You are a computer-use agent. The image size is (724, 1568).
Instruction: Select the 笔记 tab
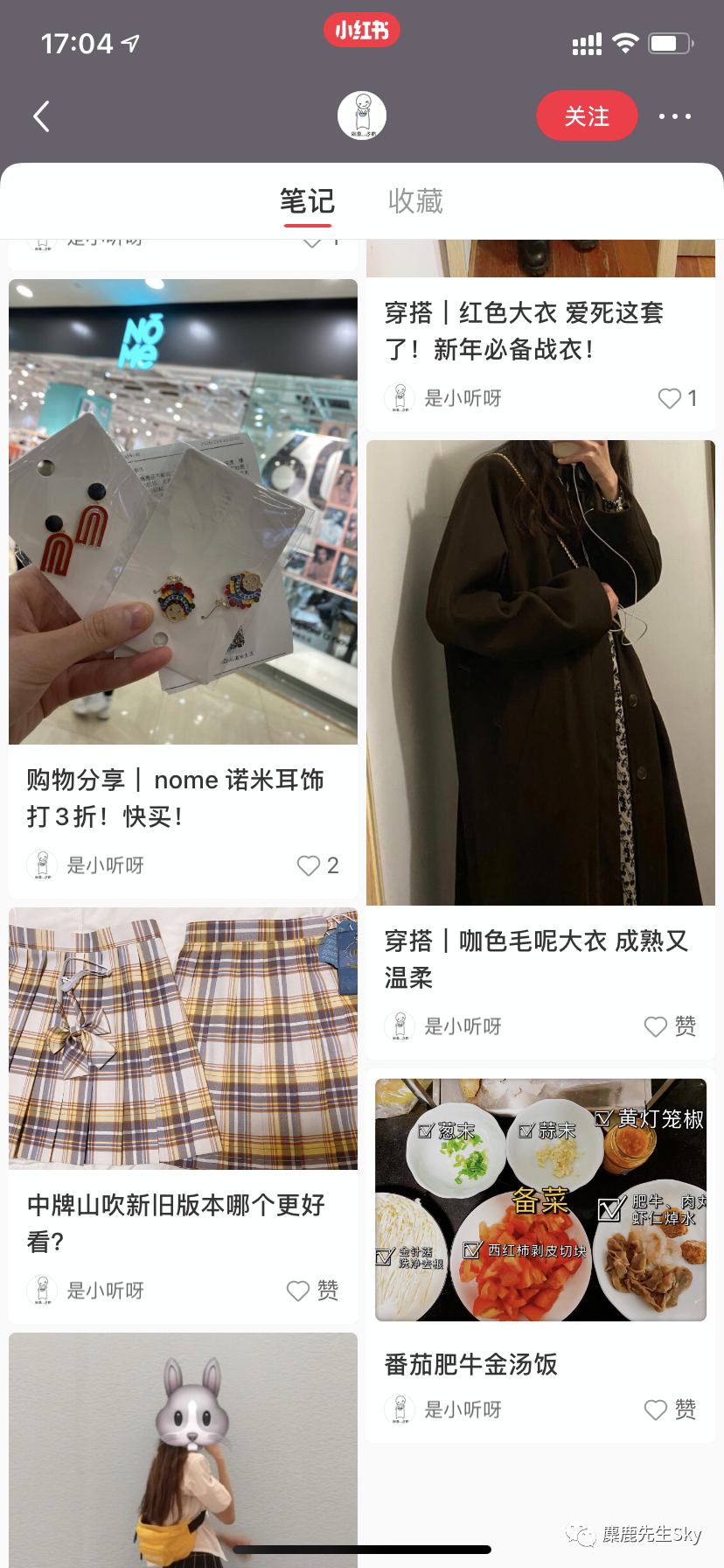(307, 200)
